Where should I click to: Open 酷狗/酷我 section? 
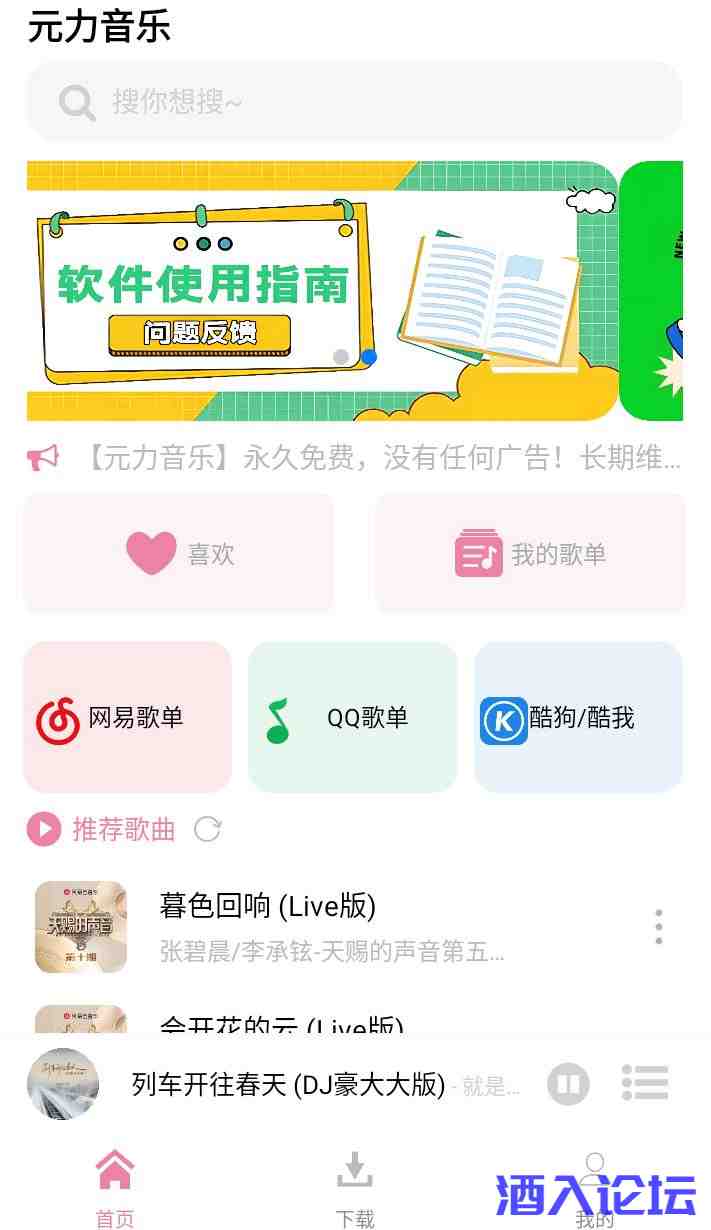[578, 717]
